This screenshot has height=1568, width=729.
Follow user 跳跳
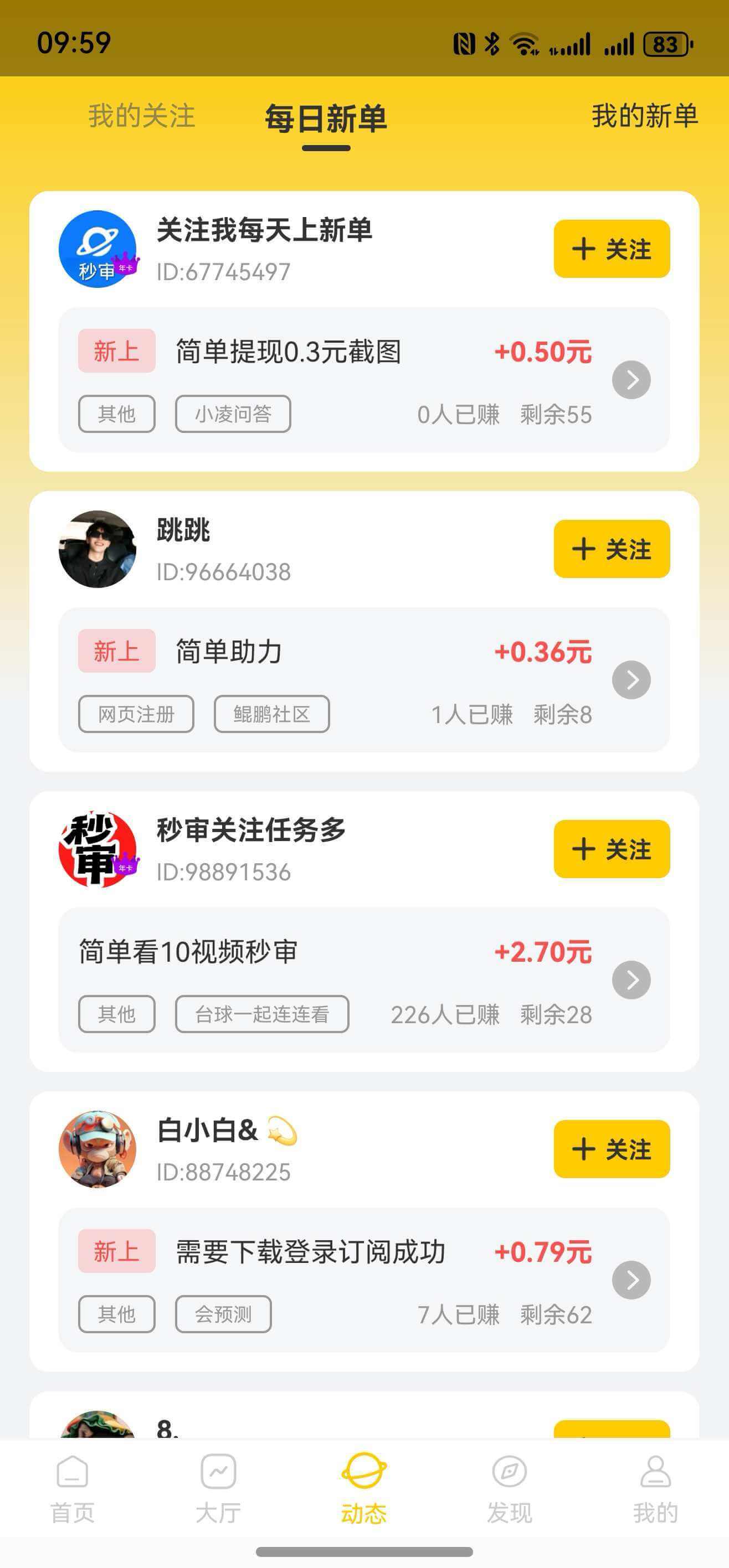[612, 549]
